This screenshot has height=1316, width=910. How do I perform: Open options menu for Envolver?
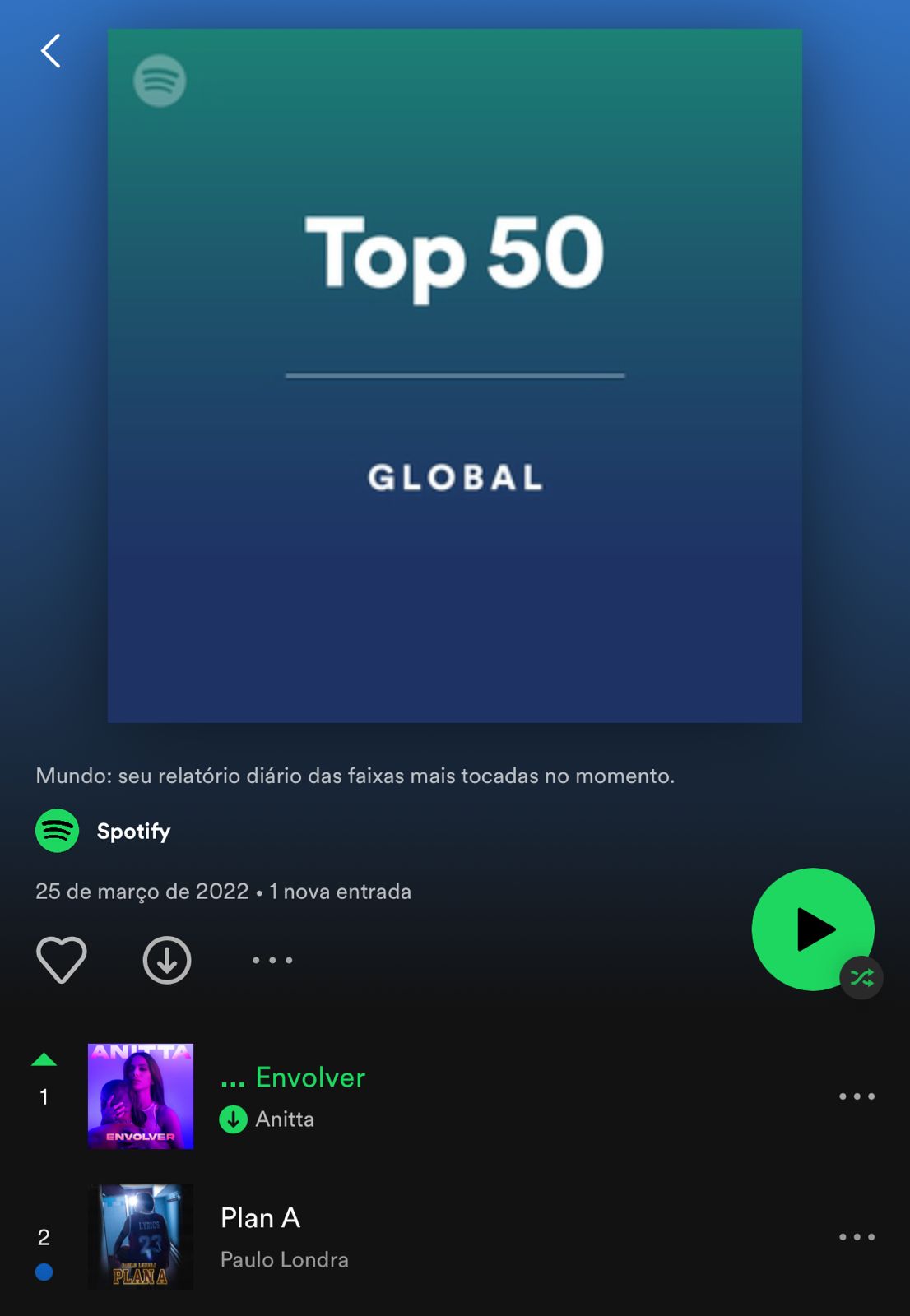[x=857, y=1096]
